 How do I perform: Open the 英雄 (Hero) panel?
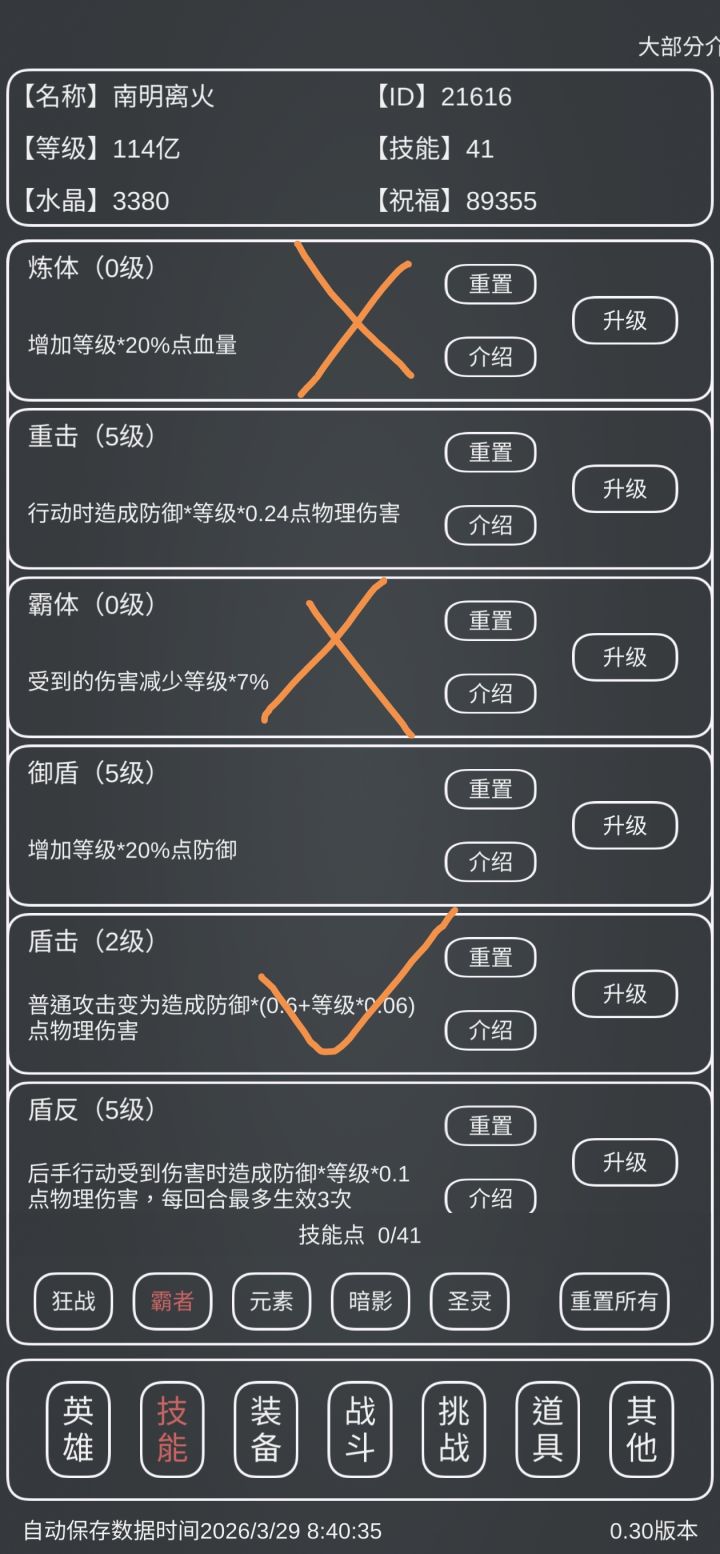pos(77,1430)
